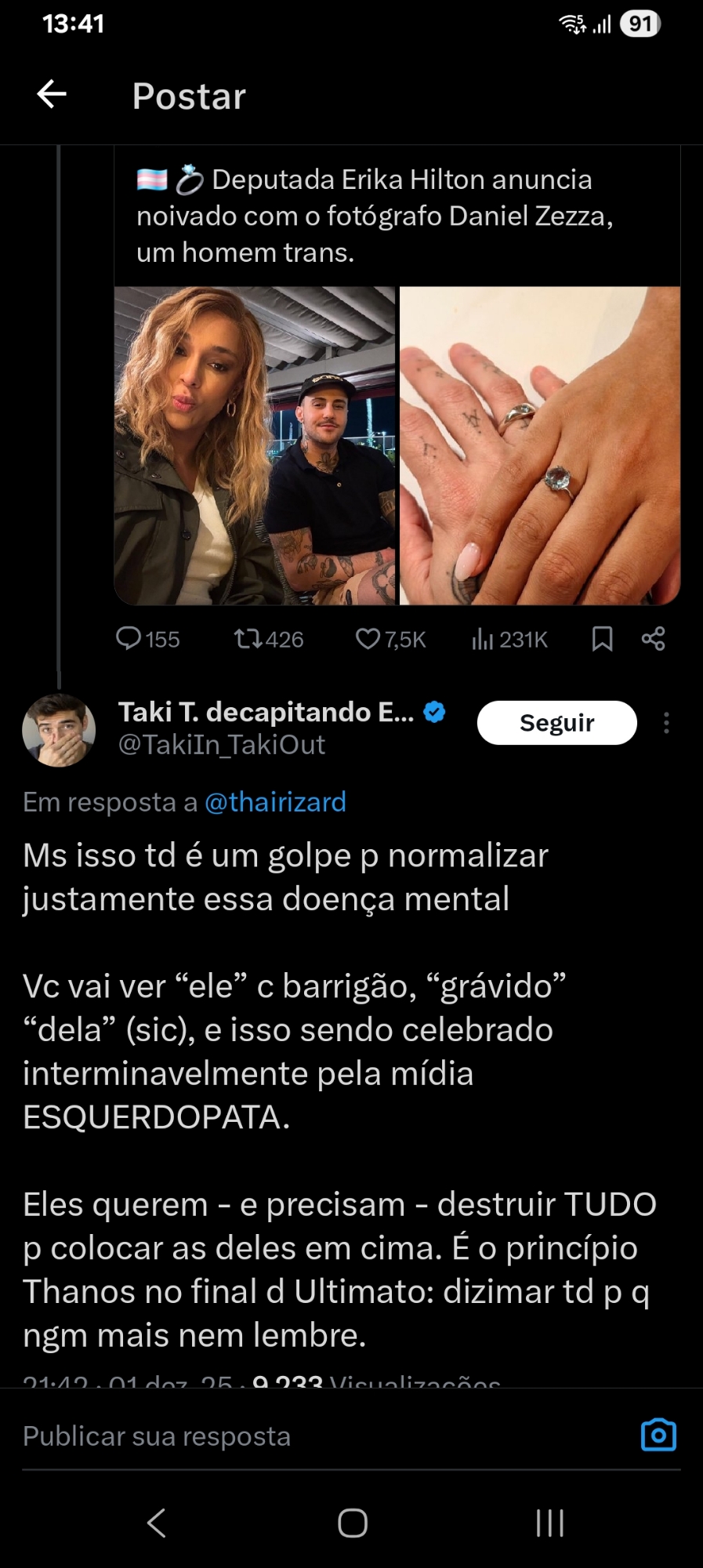Go back using the top arrow
Viewport: 703px width, 1568px height.
[x=52, y=95]
